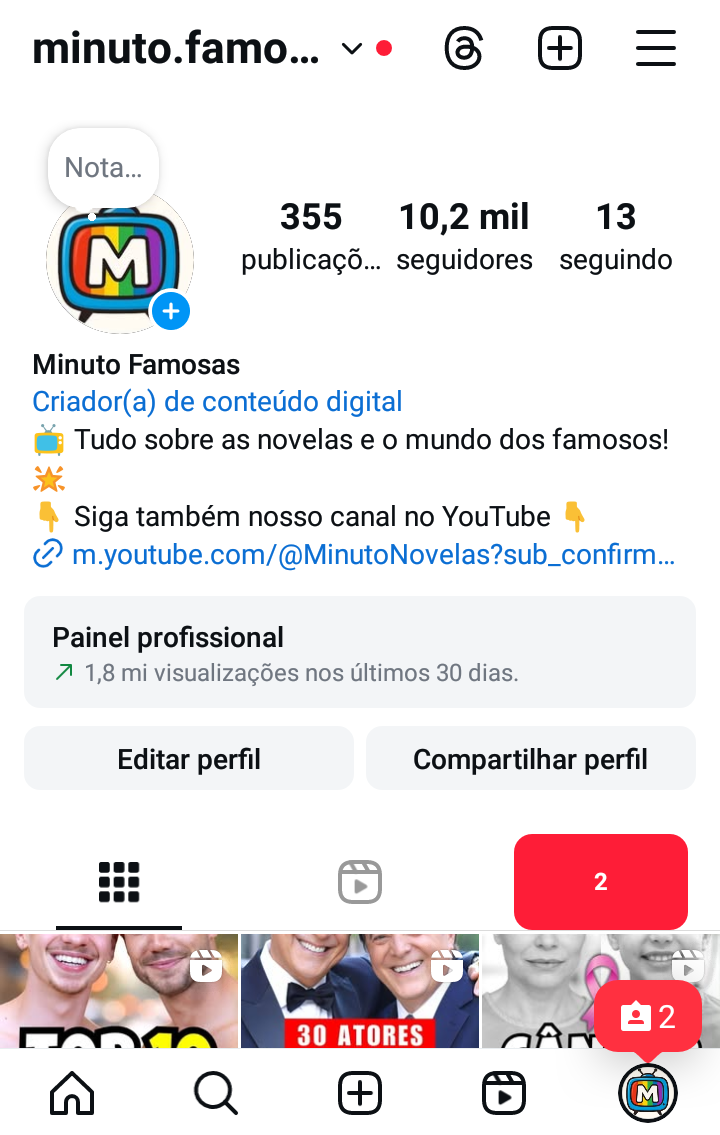This screenshot has width=720, height=1135.
Task: Add a story with the blue plus badge
Action: click(171, 311)
